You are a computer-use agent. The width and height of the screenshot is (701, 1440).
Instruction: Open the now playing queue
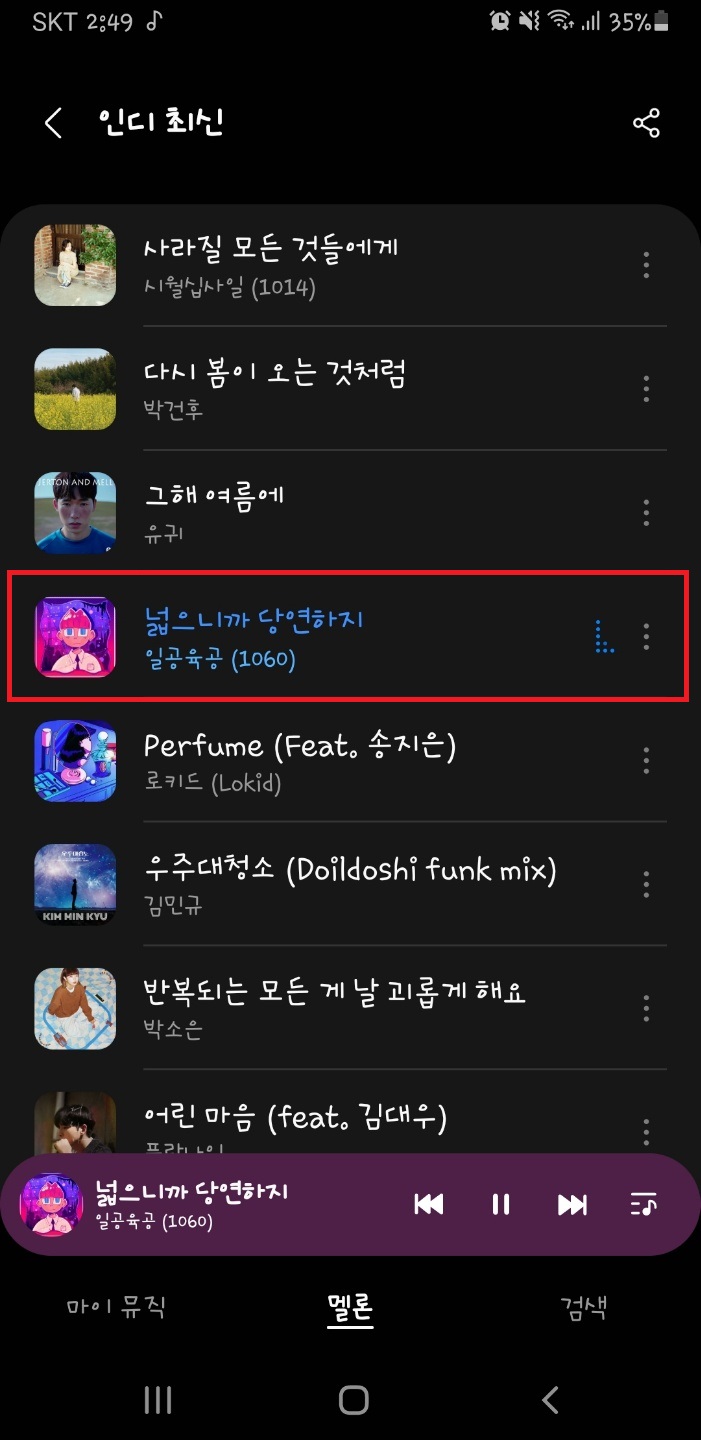(x=644, y=1205)
